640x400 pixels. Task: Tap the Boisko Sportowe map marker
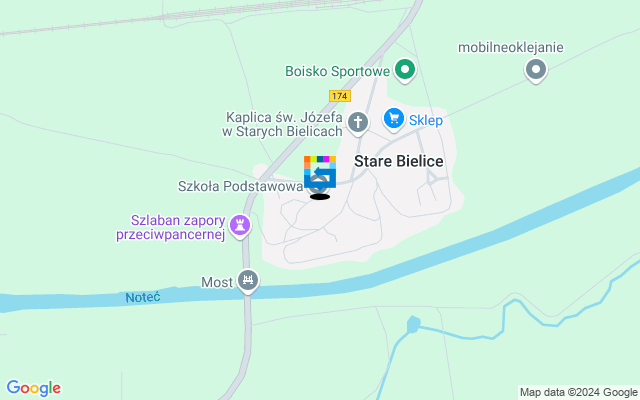405,71
